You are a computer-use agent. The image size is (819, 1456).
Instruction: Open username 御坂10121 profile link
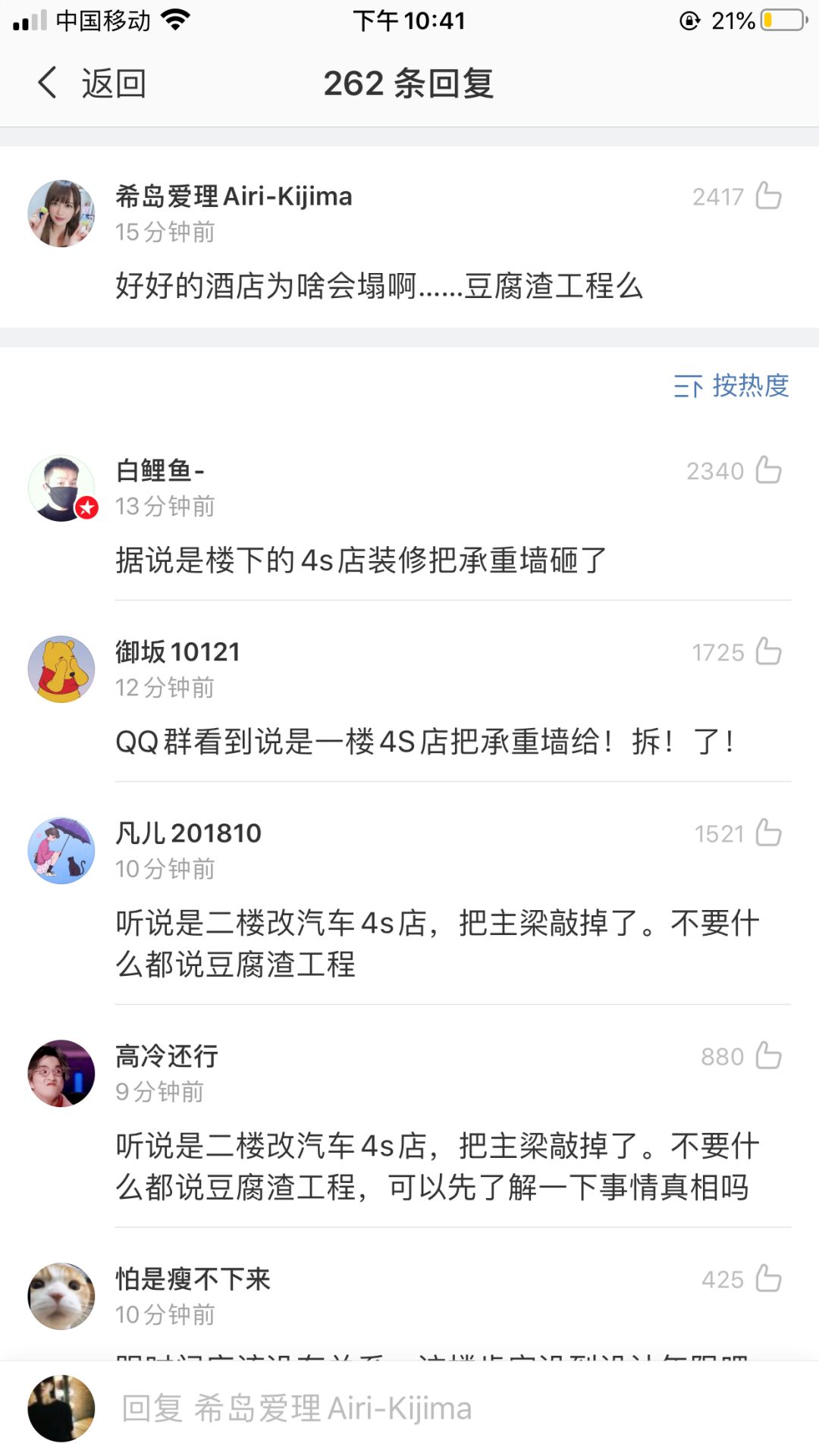[177, 652]
